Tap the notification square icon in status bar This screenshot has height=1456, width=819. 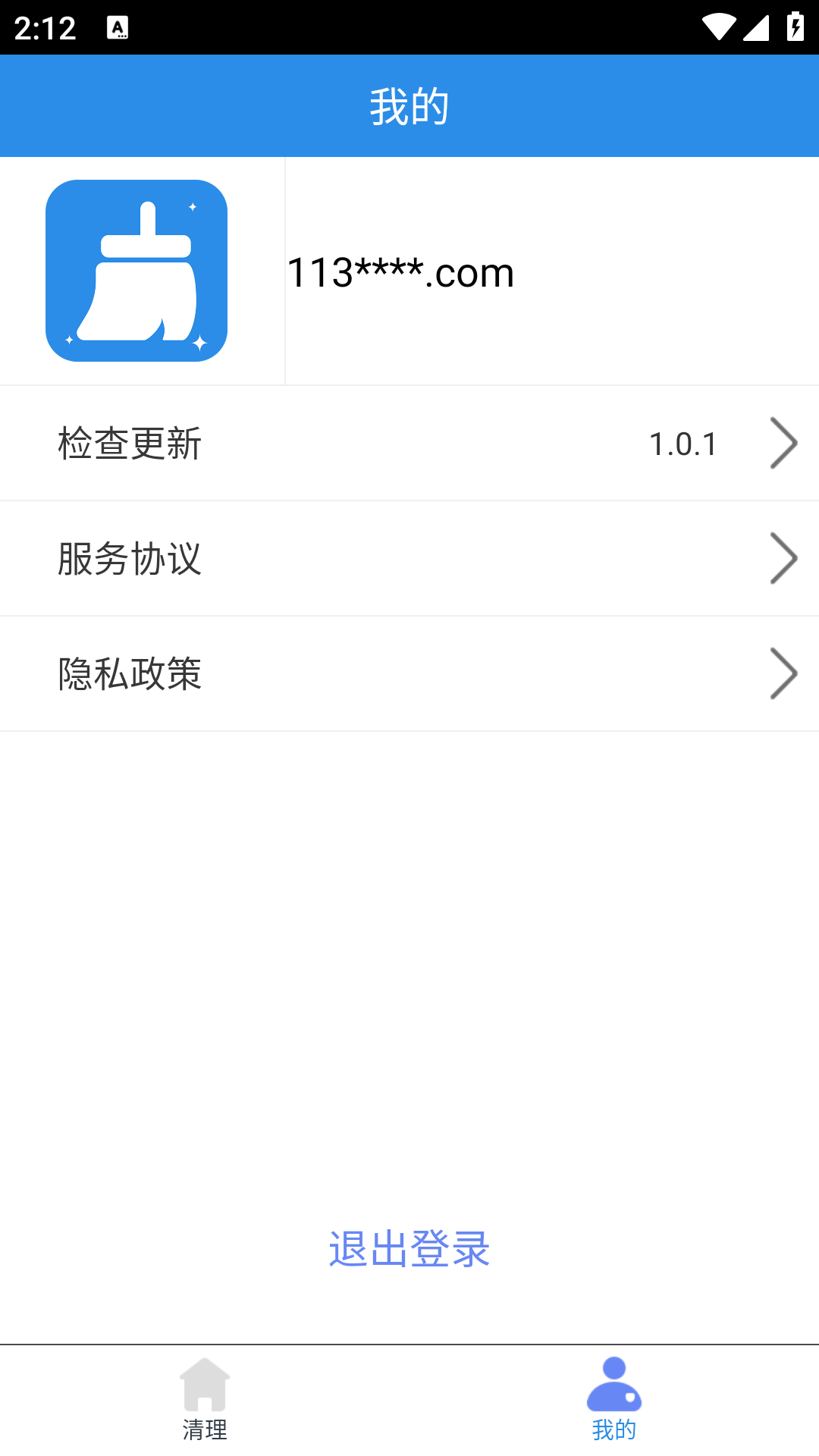pos(118,28)
